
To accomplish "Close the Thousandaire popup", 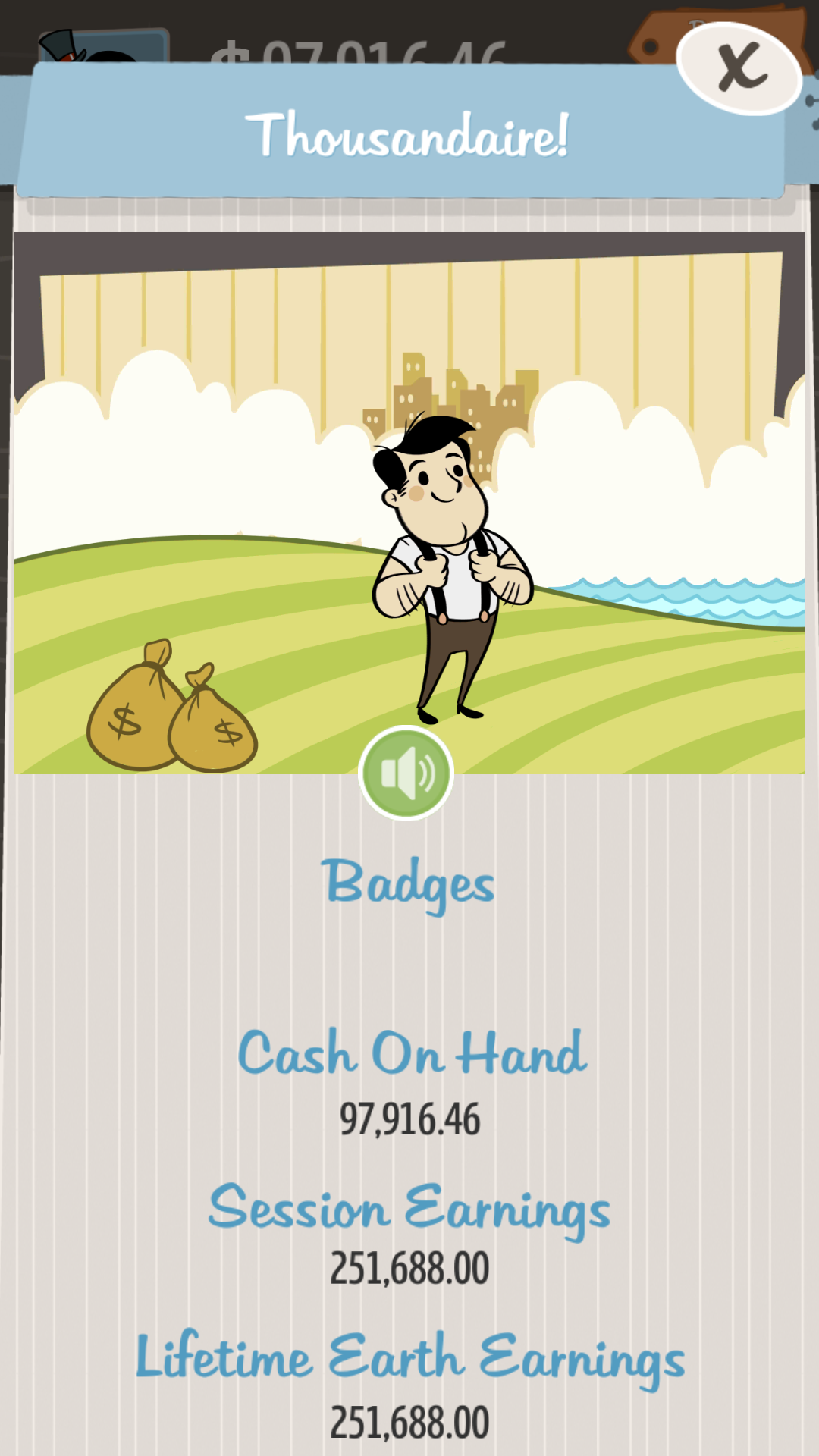I will [x=740, y=68].
